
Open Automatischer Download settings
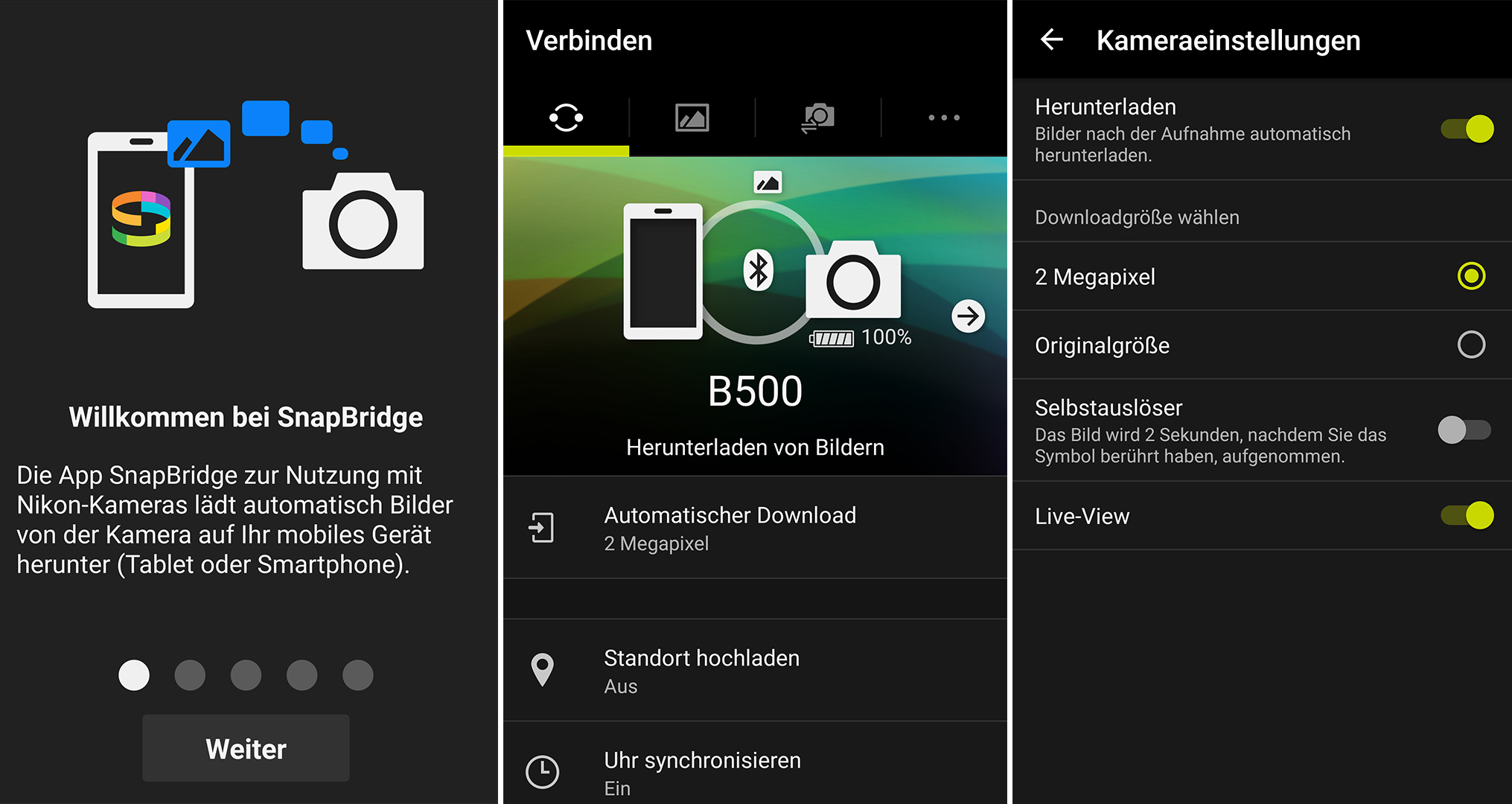755,528
